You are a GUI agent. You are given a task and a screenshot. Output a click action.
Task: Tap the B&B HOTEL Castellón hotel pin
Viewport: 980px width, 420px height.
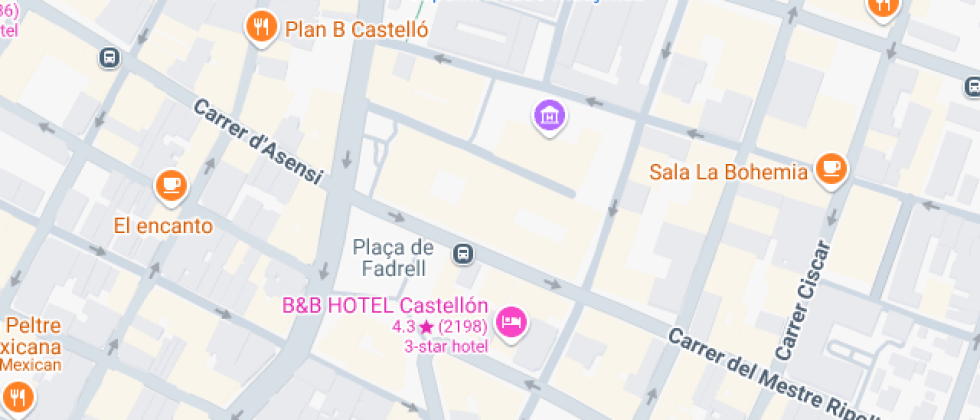pos(512,322)
